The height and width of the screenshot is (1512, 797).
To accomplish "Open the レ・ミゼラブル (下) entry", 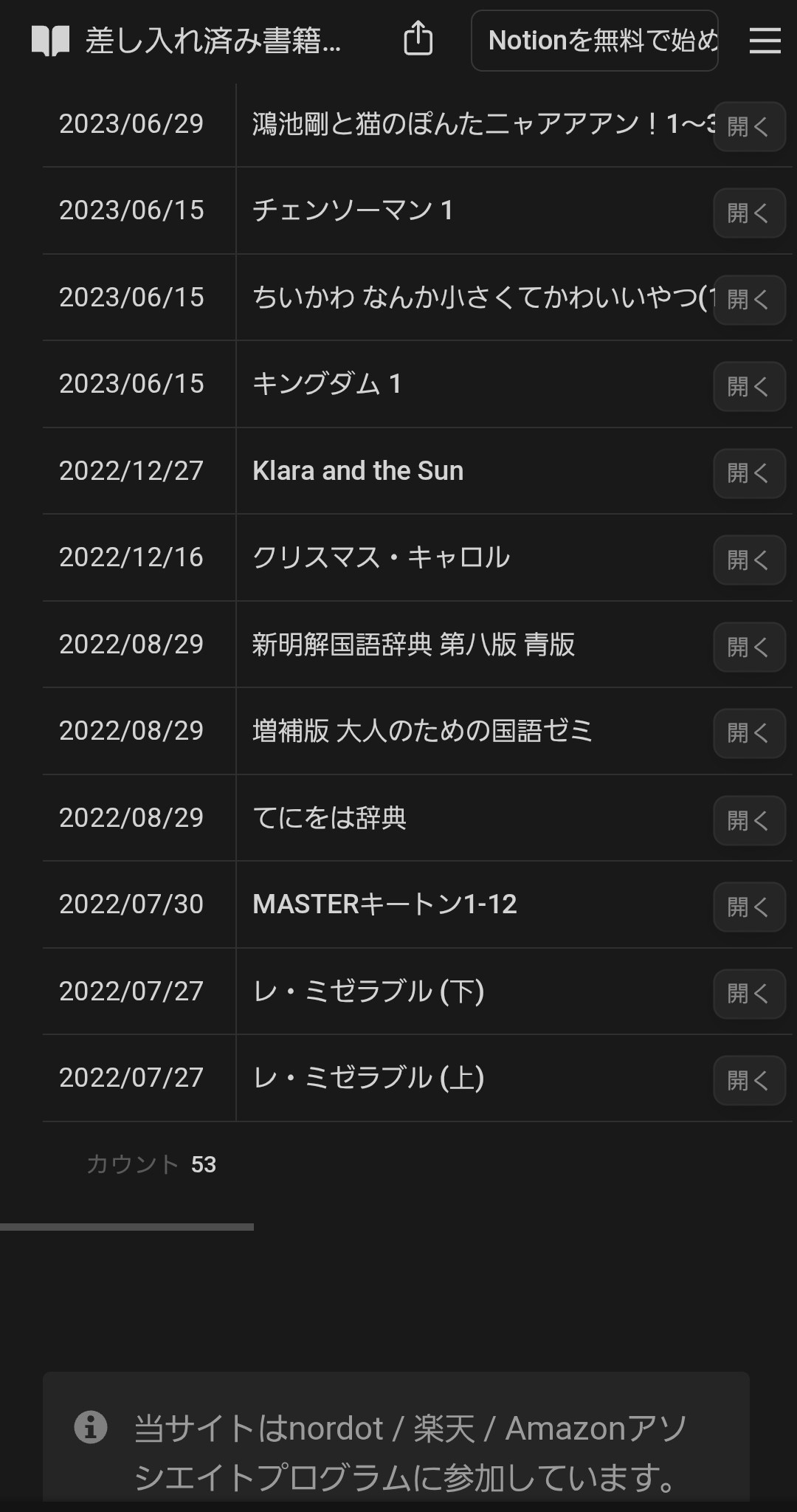I will tap(749, 994).
